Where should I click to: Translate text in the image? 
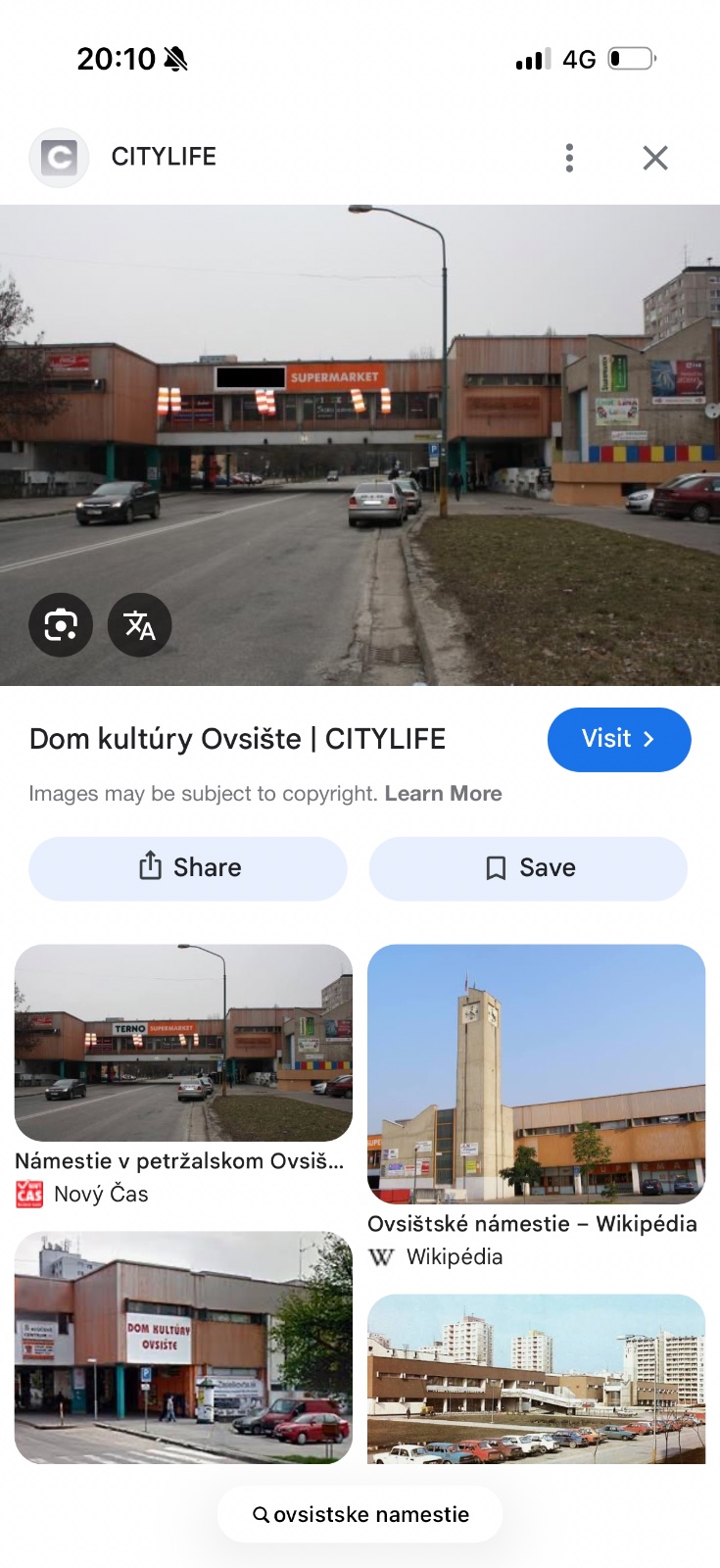[139, 625]
